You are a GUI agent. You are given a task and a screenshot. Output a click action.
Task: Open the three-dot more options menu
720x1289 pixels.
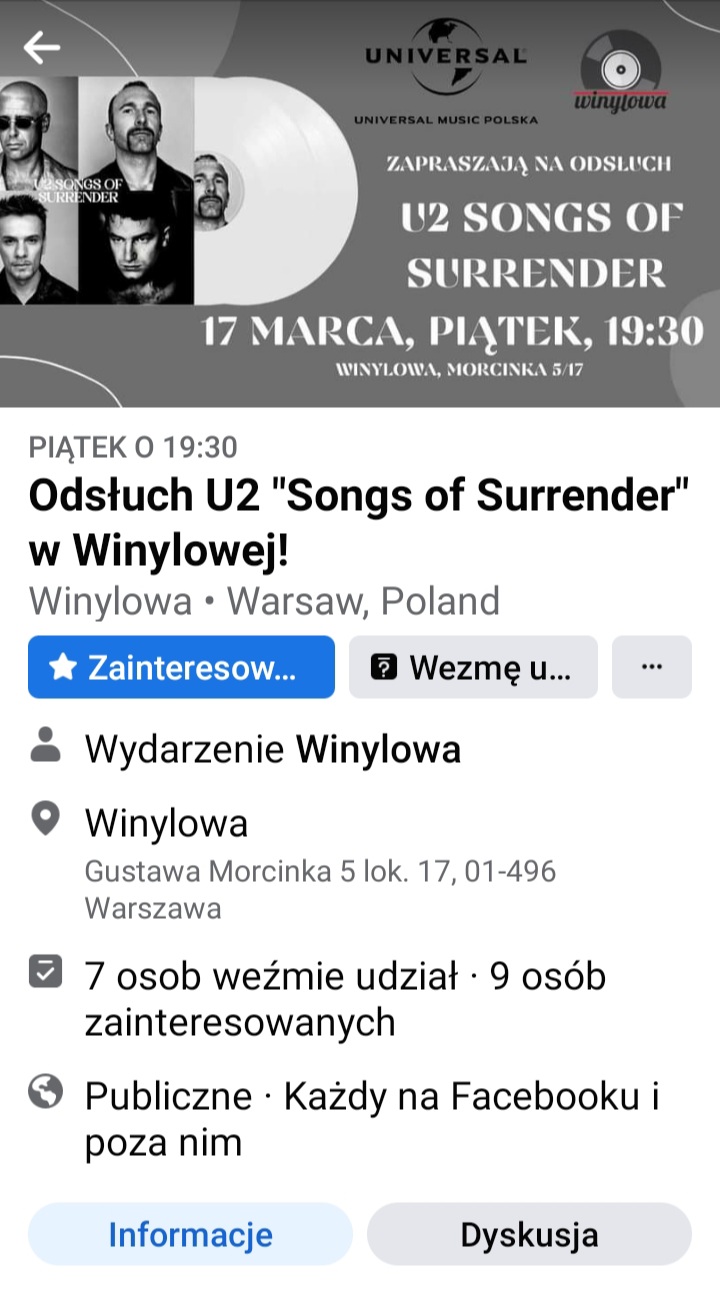click(651, 667)
